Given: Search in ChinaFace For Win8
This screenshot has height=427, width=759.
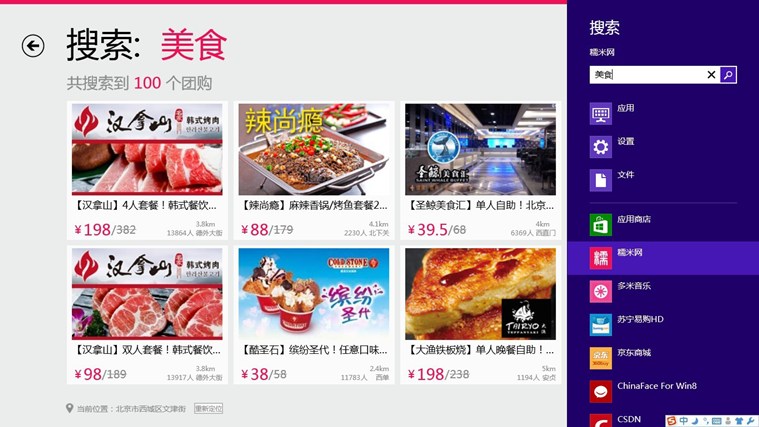Looking at the screenshot, I should (x=656, y=388).
